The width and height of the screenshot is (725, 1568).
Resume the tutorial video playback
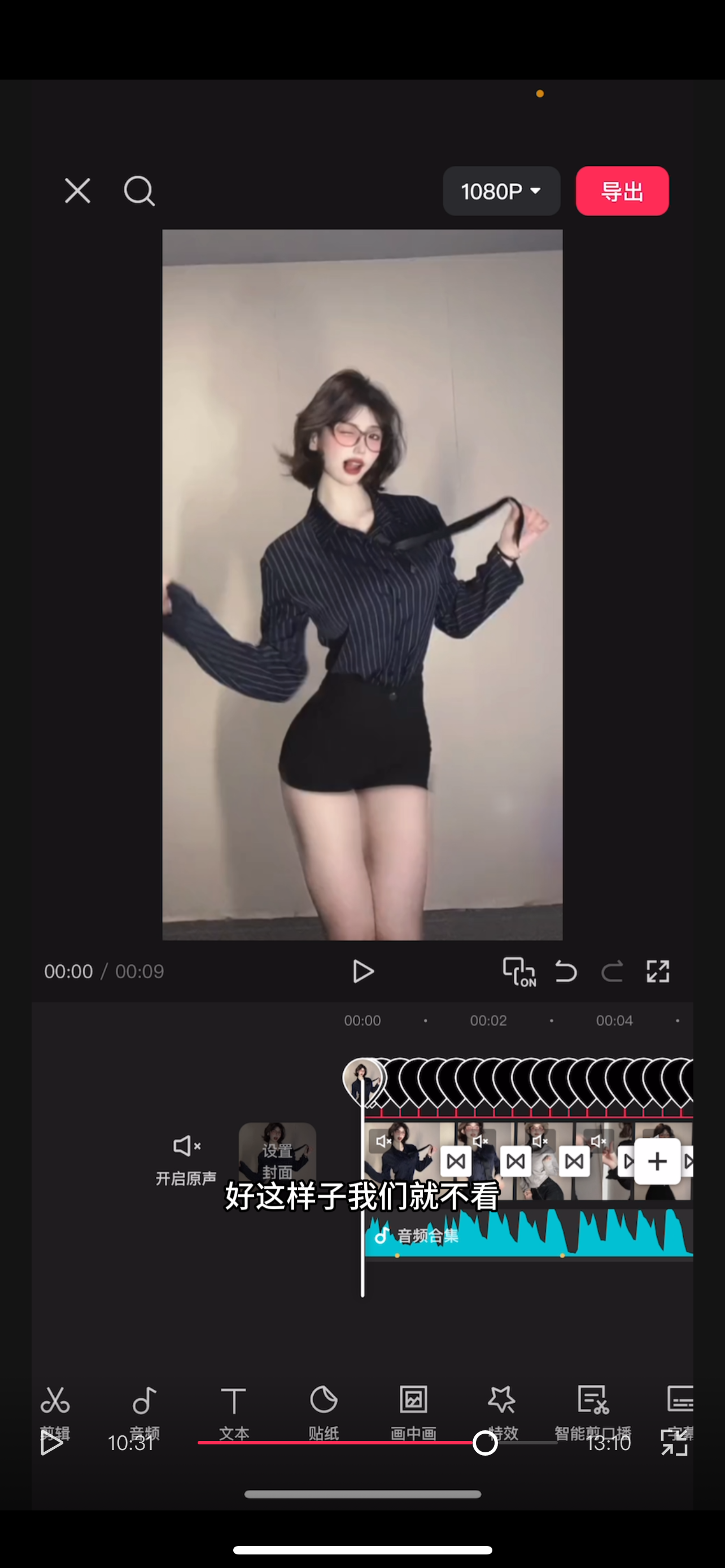(51, 1444)
